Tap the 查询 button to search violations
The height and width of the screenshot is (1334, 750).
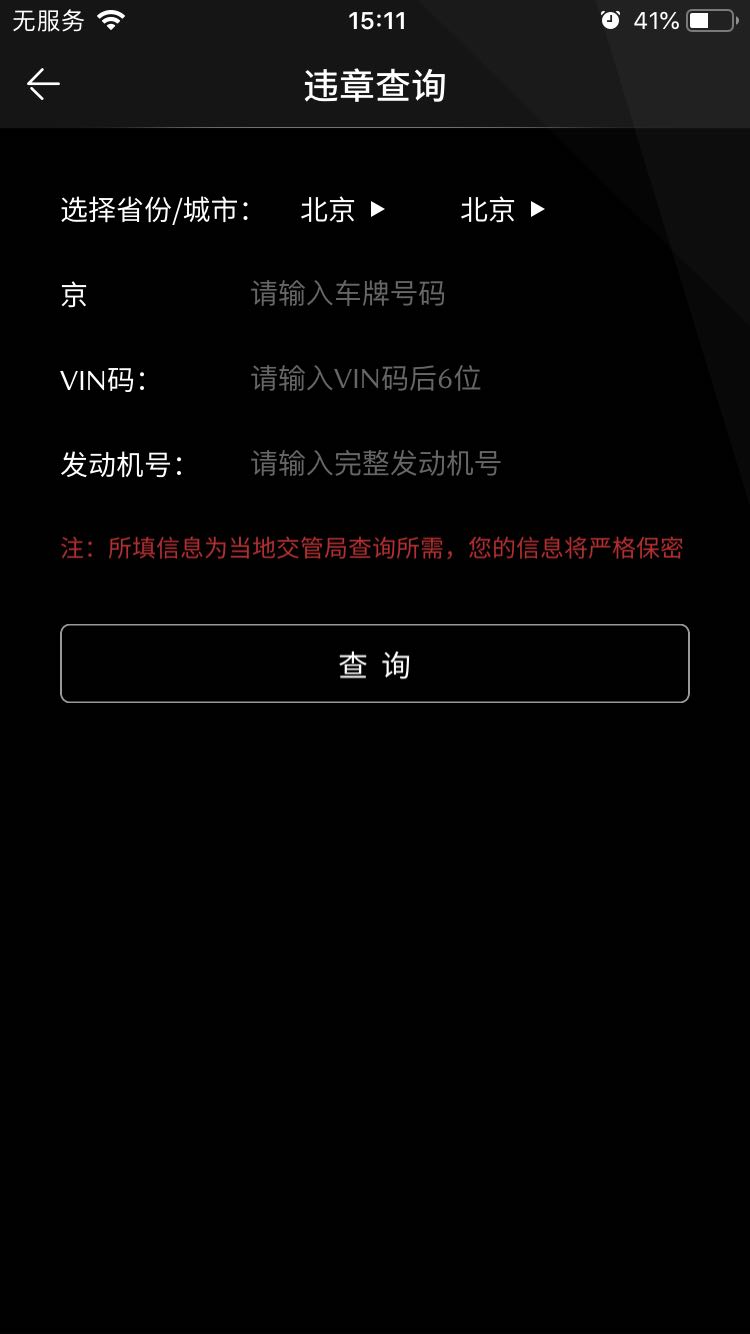[375, 664]
